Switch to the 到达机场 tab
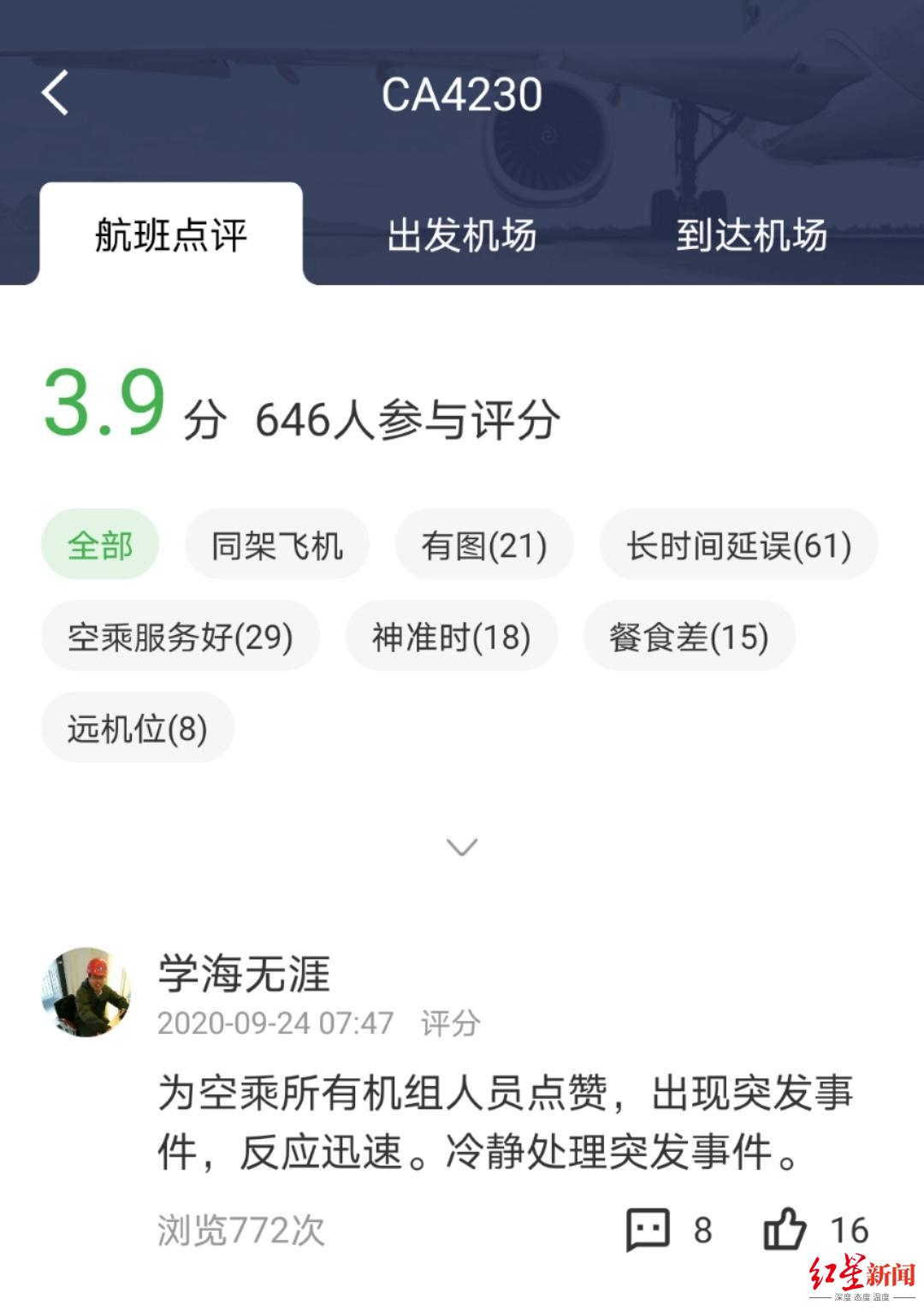924x1311 pixels. 751,235
